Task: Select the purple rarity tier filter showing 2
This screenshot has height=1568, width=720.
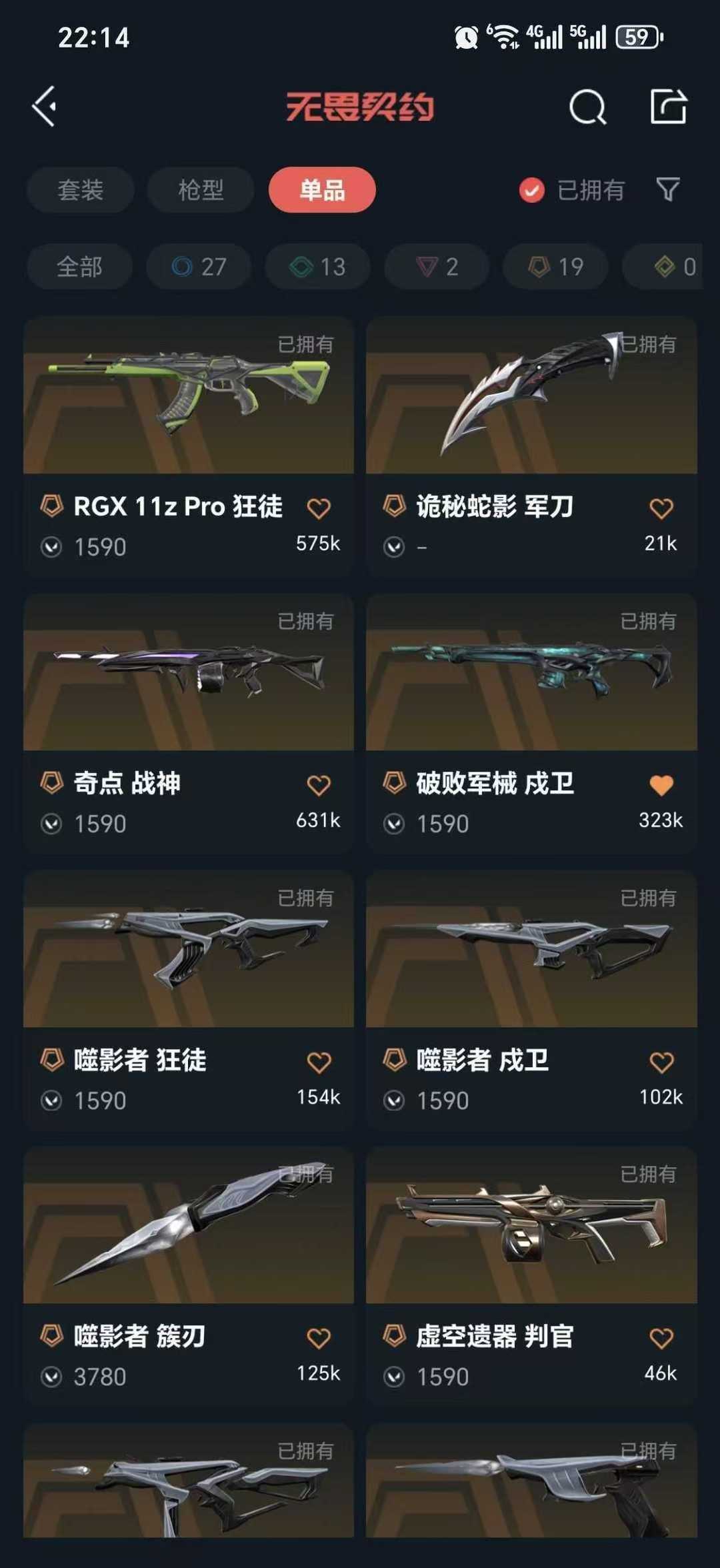Action: tap(435, 266)
